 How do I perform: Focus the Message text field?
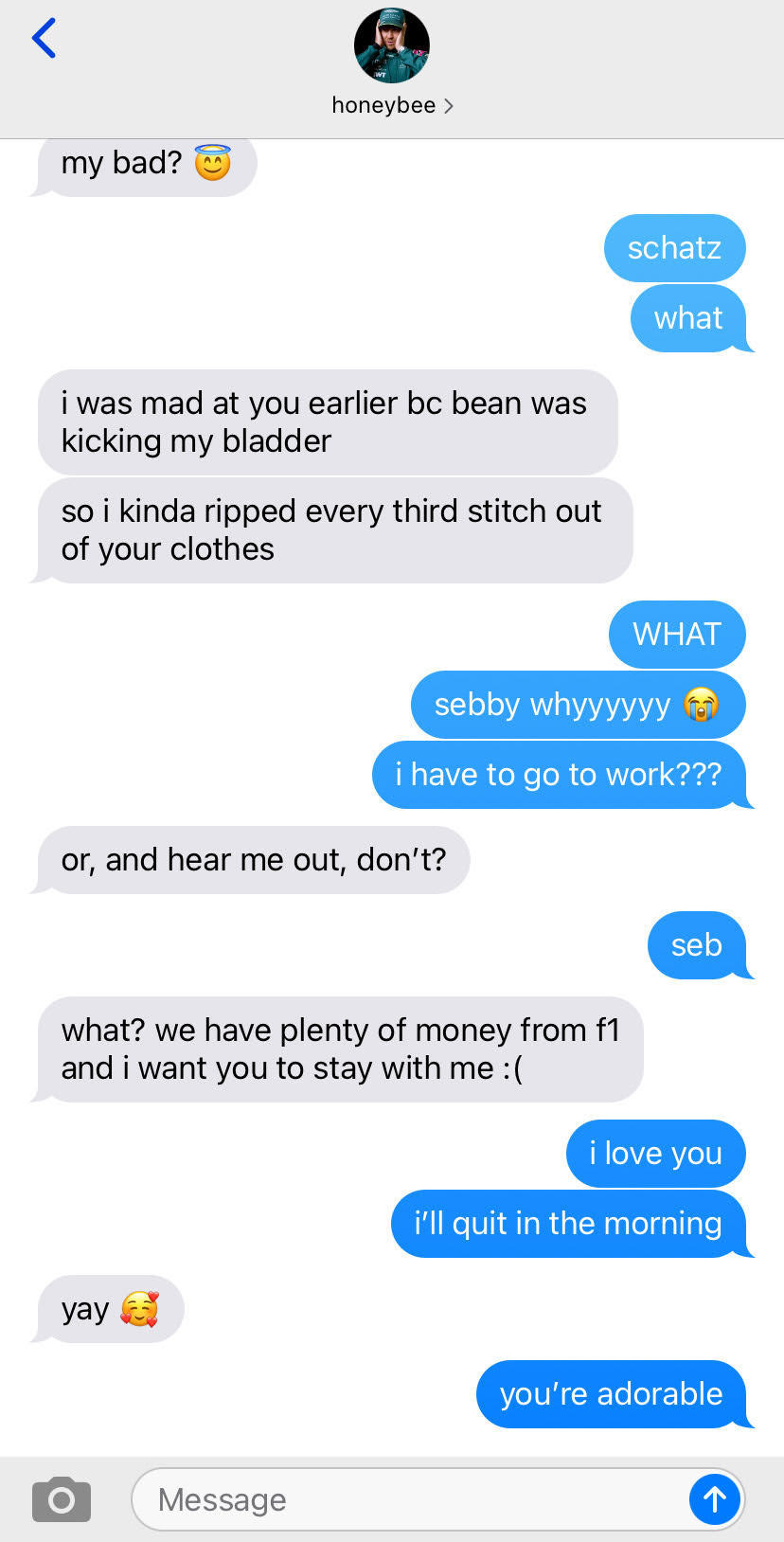coord(407,1499)
